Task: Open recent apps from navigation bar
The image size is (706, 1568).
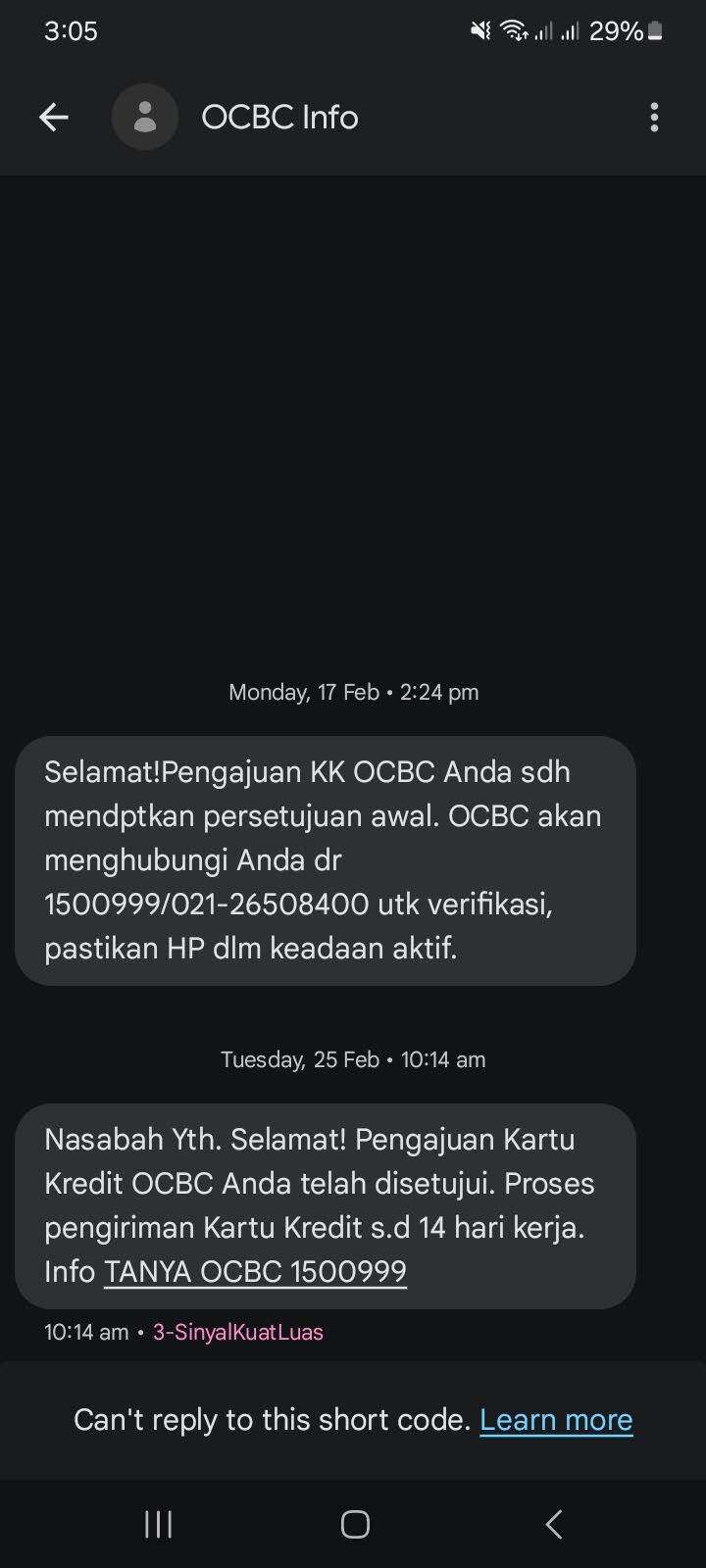Action: tap(158, 1524)
